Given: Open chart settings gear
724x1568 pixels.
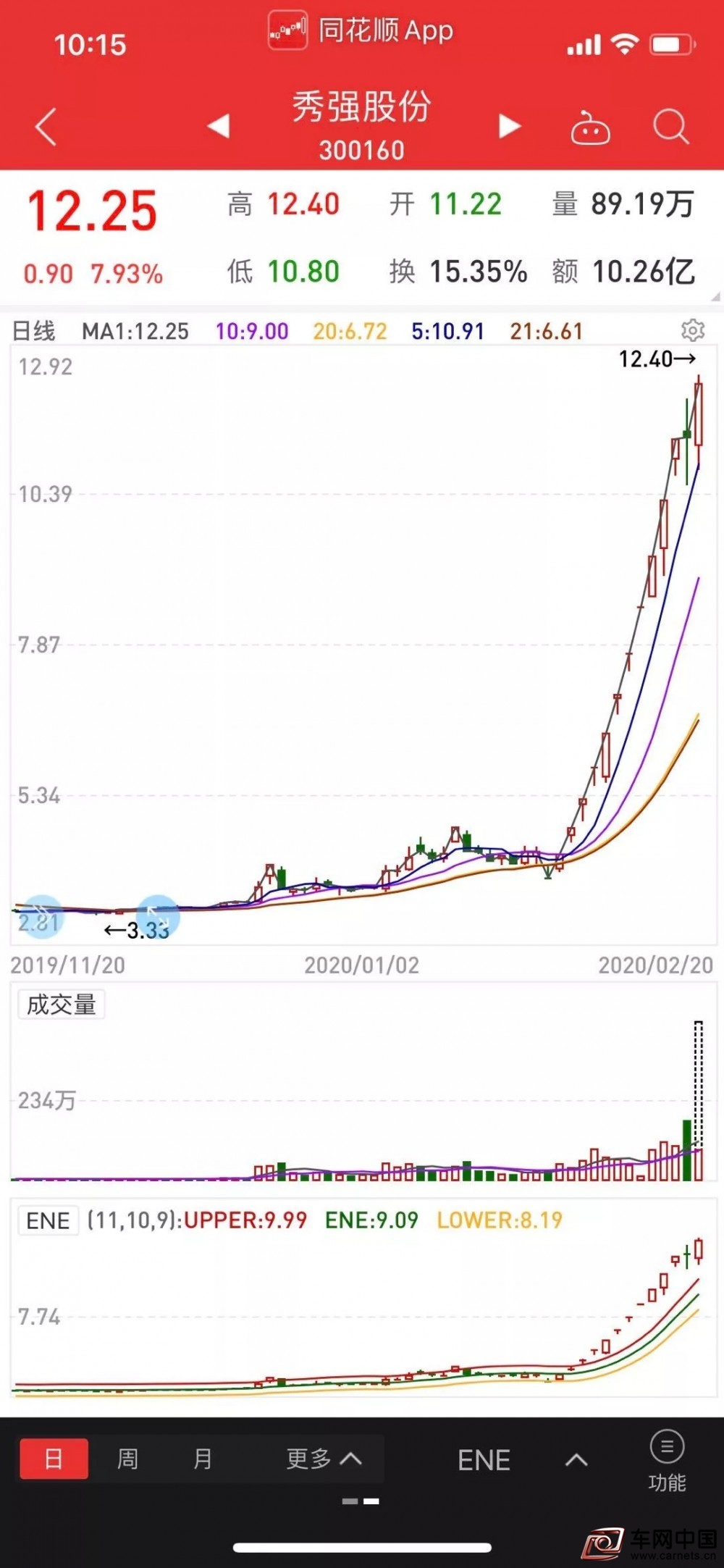Looking at the screenshot, I should 693,330.
